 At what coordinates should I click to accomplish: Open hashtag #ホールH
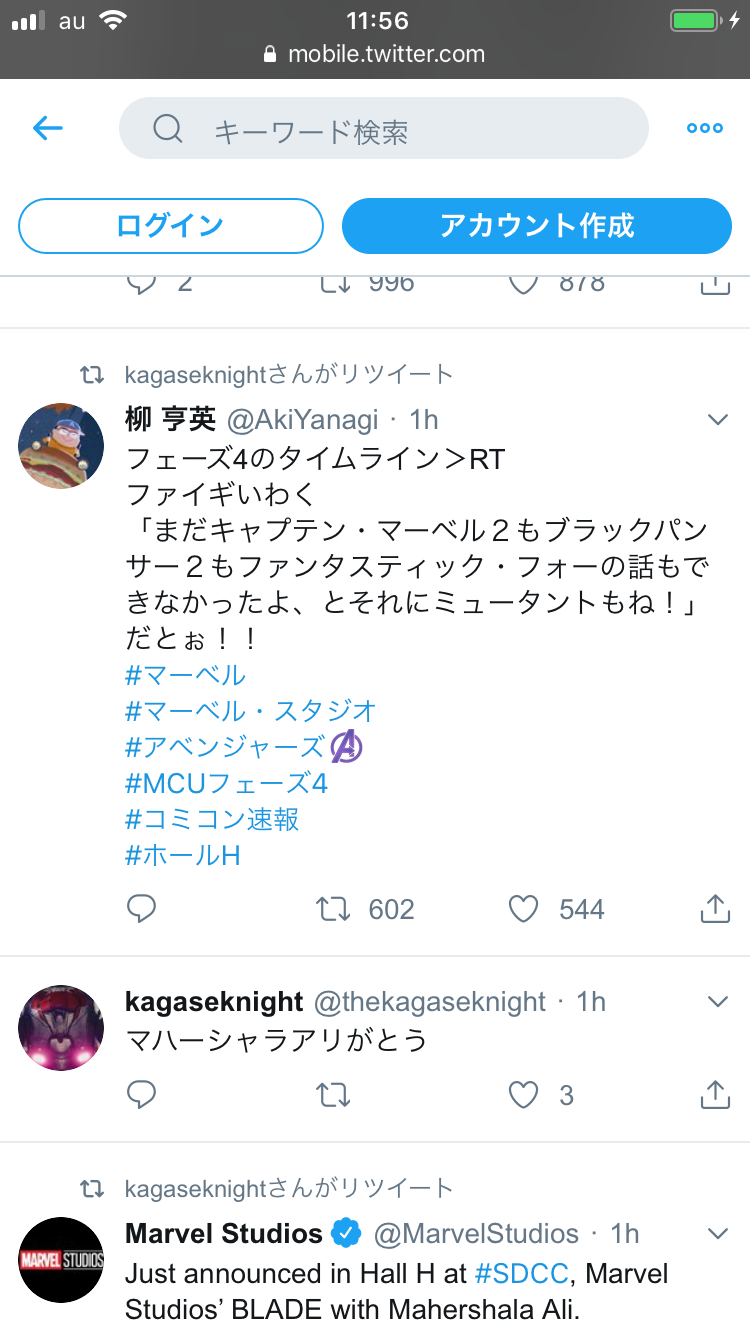183,855
